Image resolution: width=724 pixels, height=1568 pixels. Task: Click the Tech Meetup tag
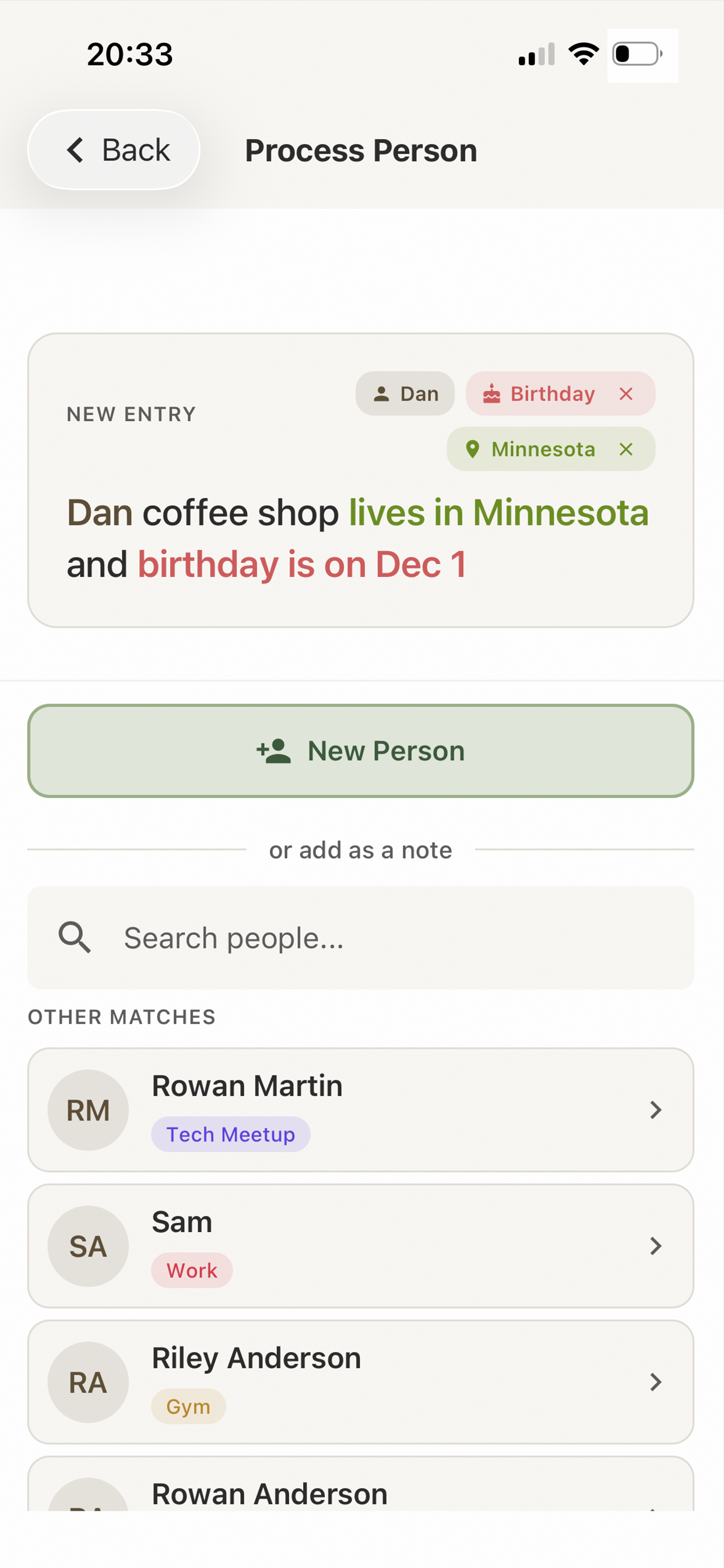pos(231,1133)
